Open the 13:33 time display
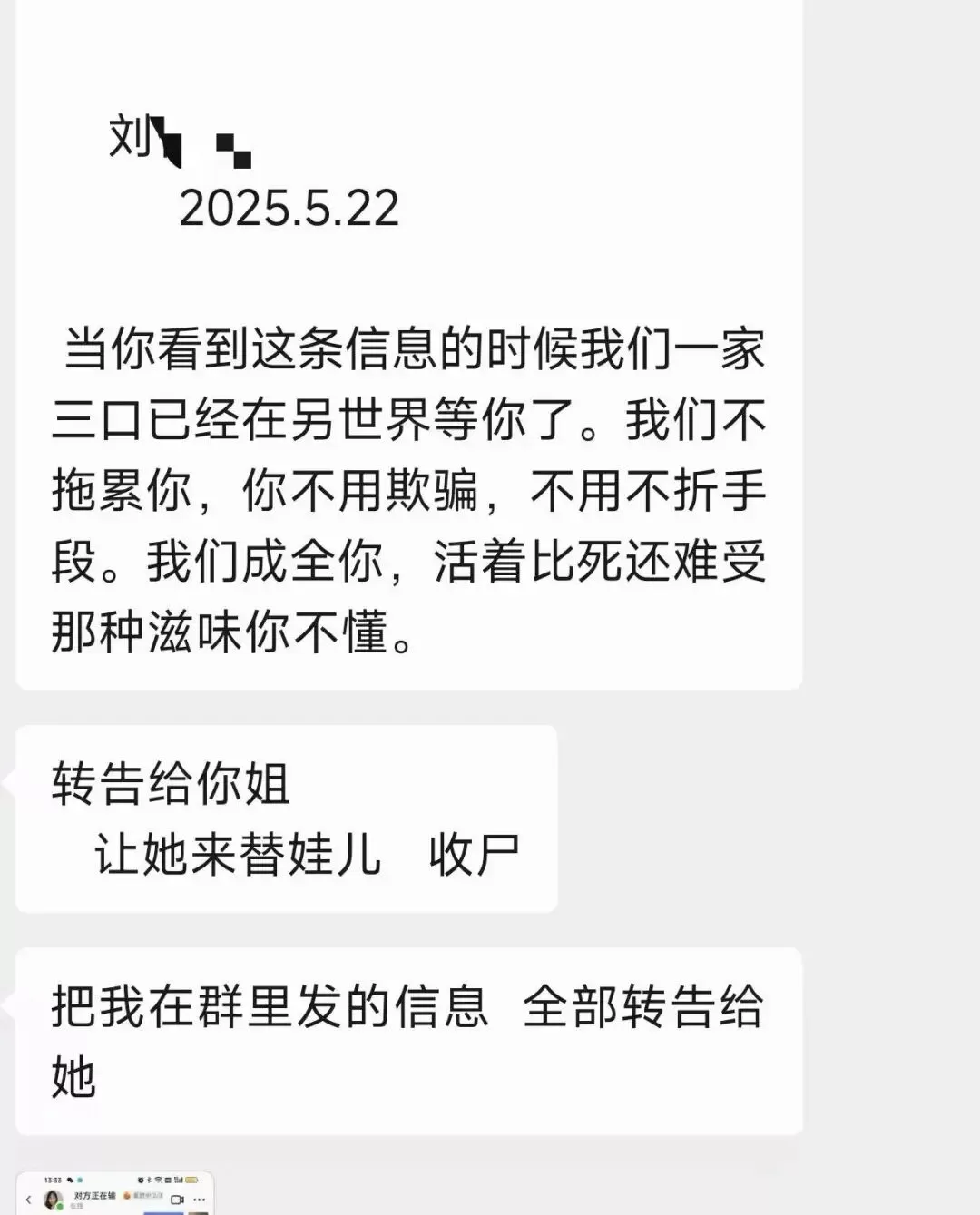The image size is (980, 1215). pos(51,1180)
